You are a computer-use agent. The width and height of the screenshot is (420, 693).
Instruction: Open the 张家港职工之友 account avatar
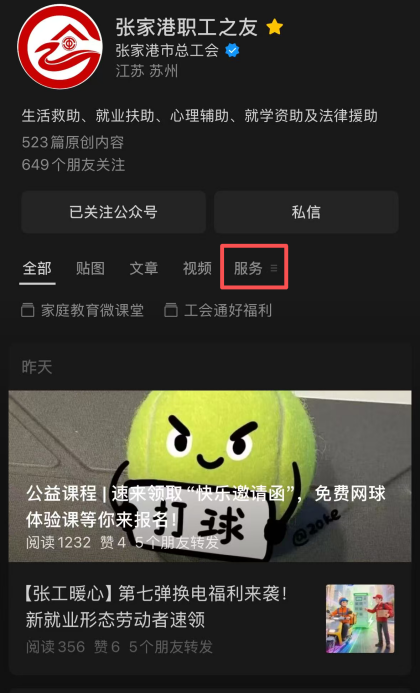pos(60,46)
